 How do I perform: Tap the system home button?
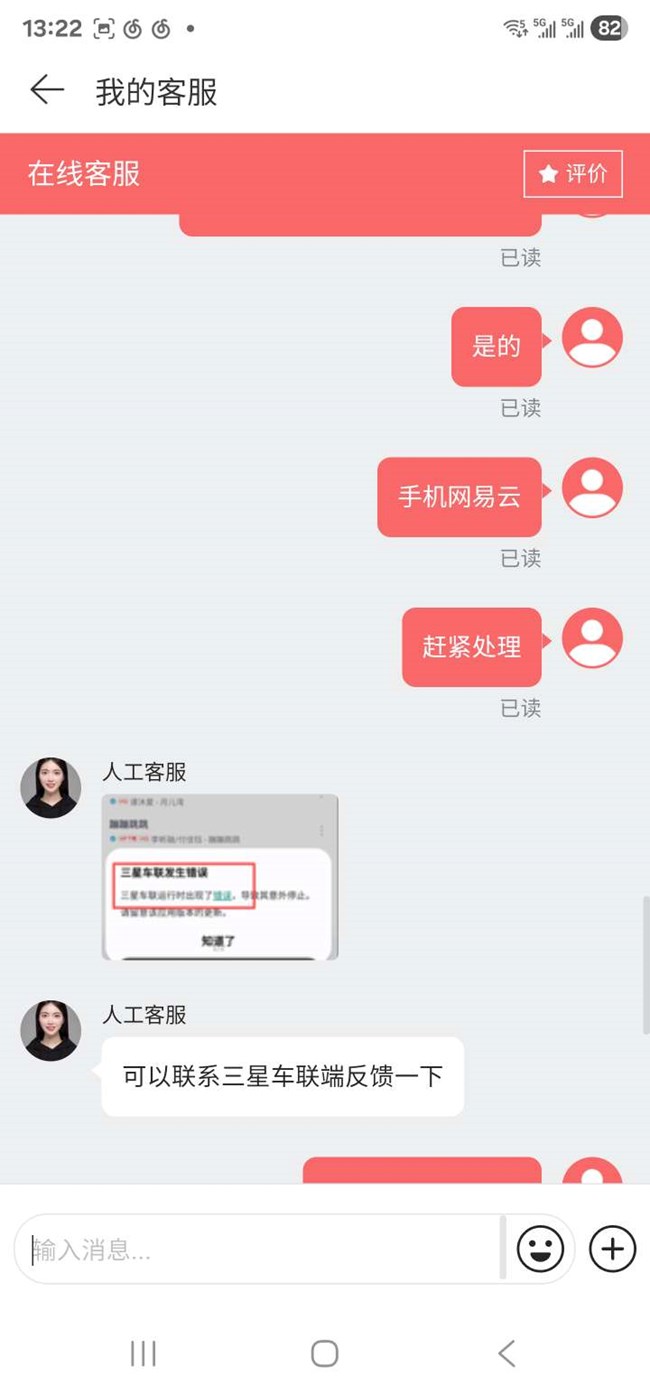[x=324, y=1353]
